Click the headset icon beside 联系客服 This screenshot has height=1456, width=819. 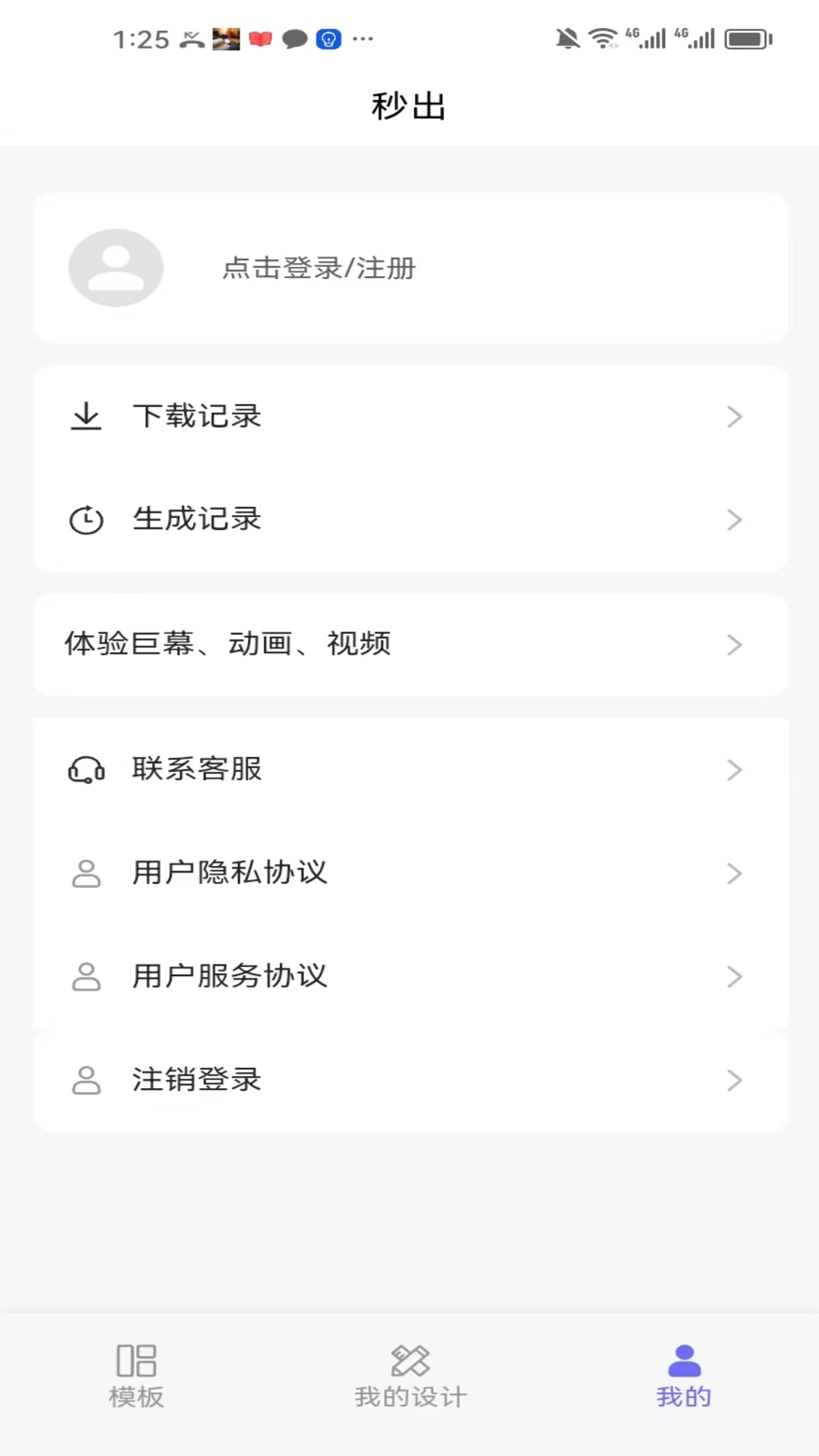[x=86, y=769]
